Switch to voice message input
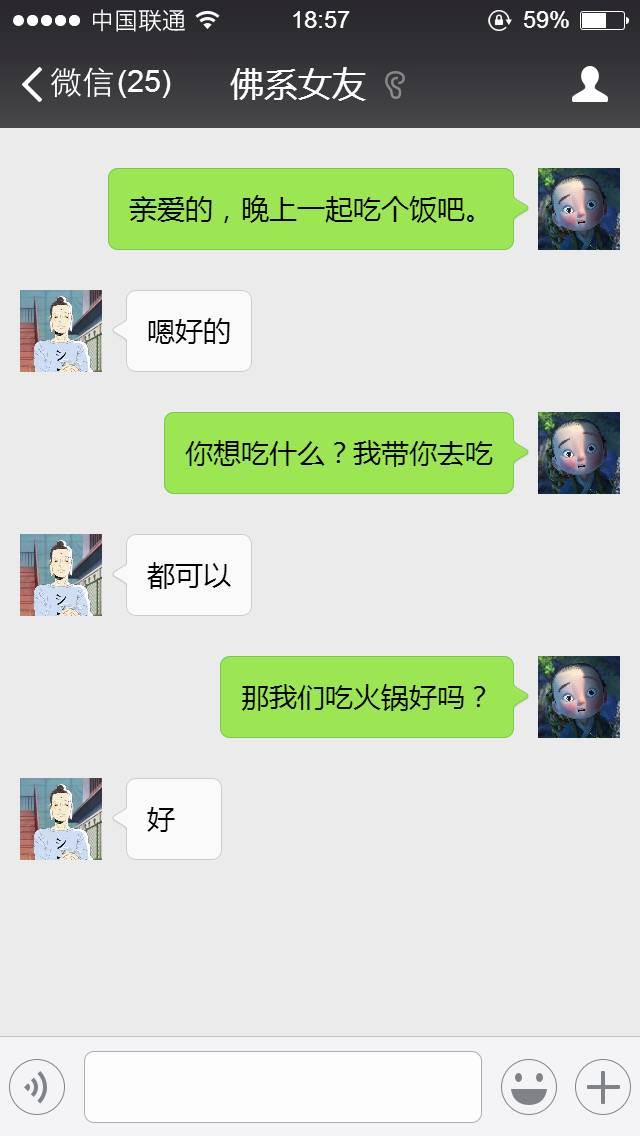This screenshot has width=640, height=1136. click(x=37, y=1086)
